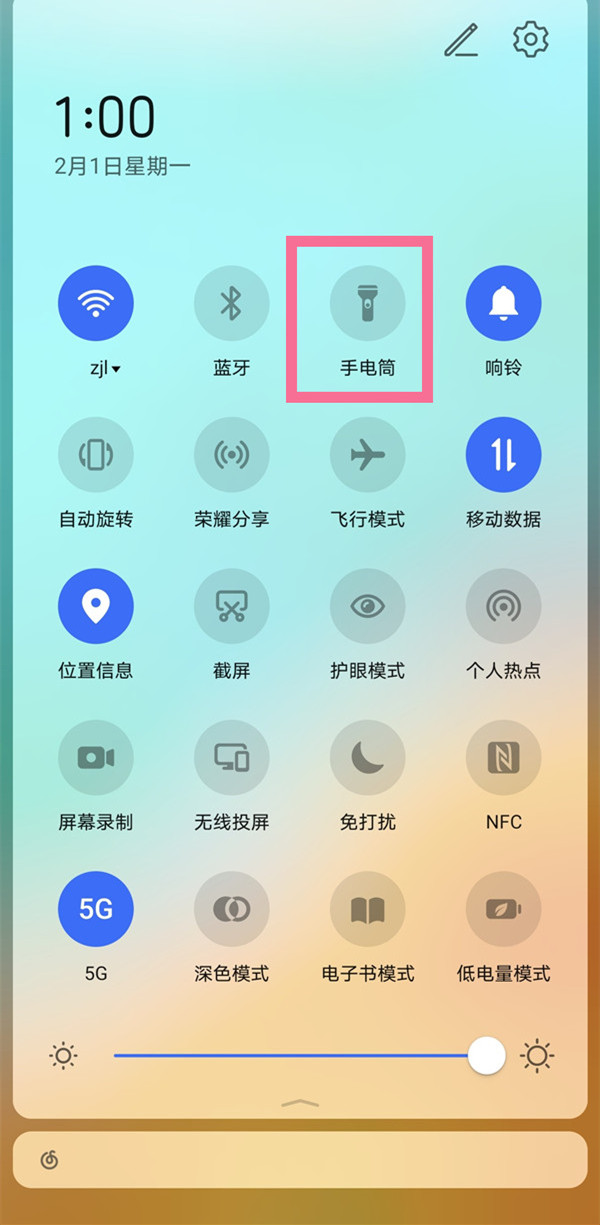Turn on Honor Share (荣耀分享)
Screen dimensions: 600x1225
click(232, 455)
